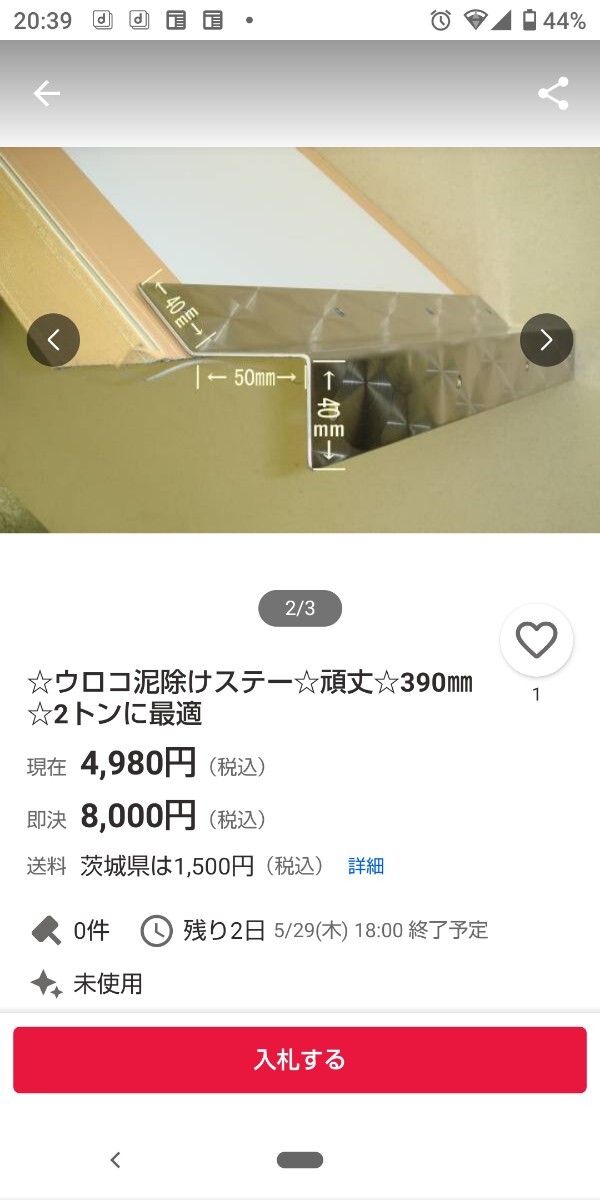This screenshot has height=1200, width=600.
Task: Tap 入札する to place a bid
Action: click(300, 1060)
